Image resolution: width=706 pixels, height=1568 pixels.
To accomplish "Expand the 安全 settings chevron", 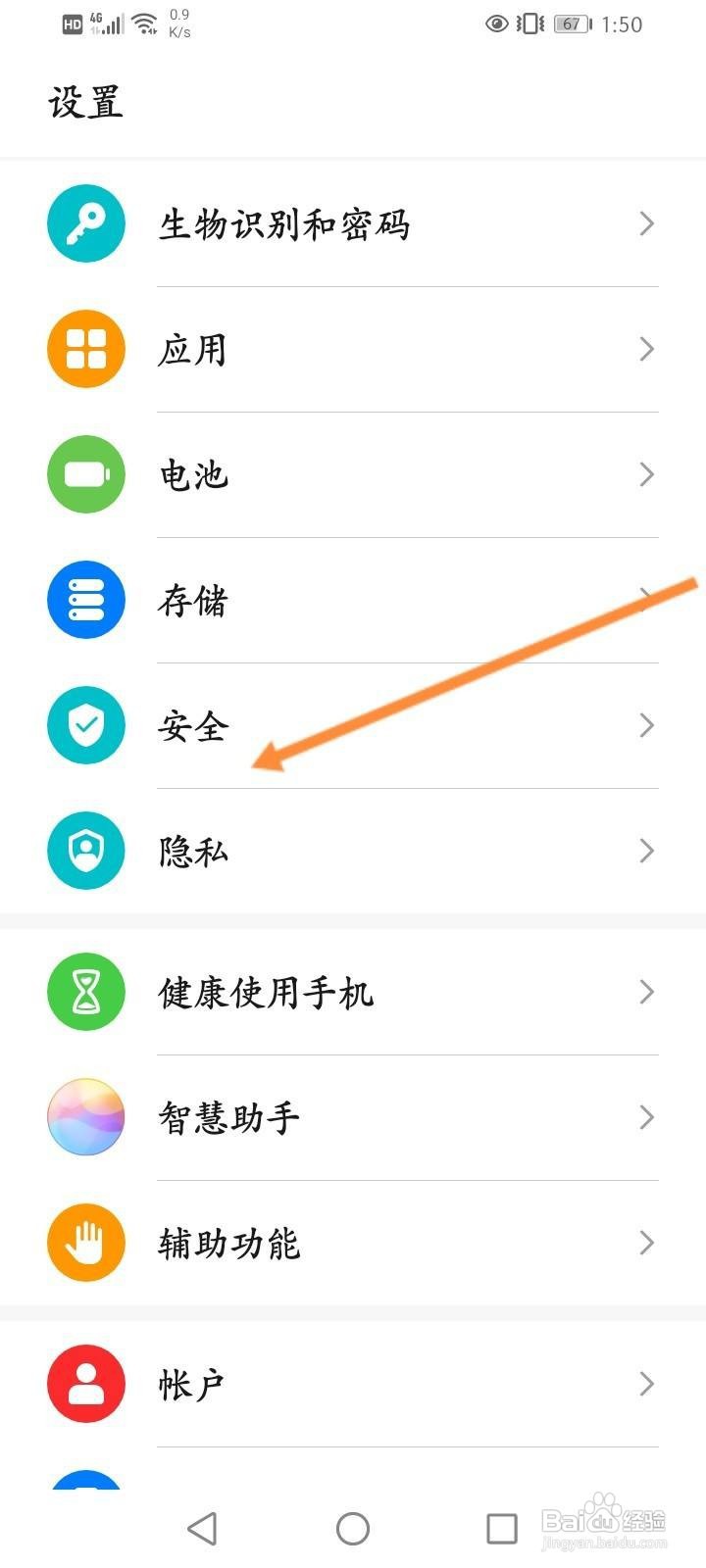I will point(646,725).
